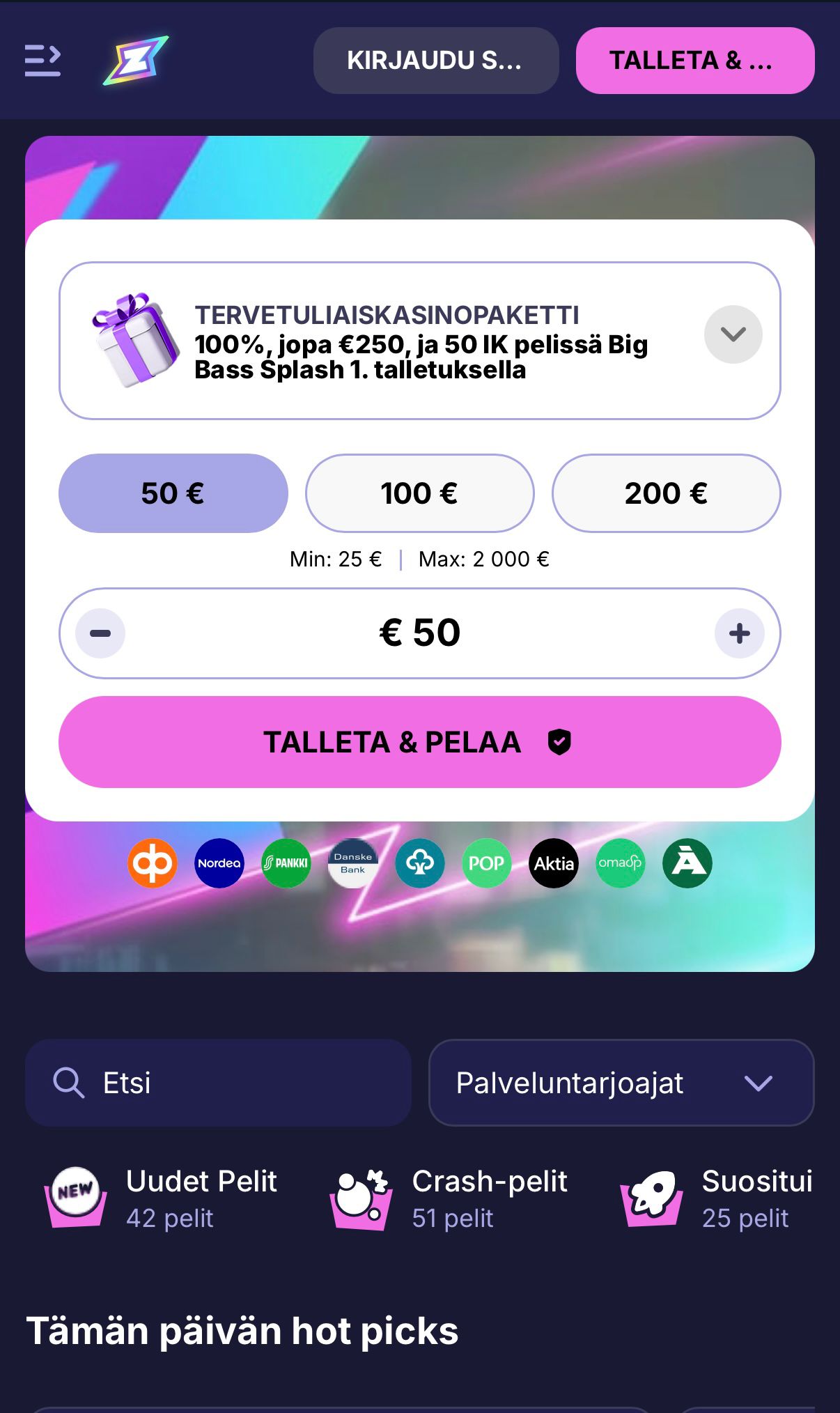Image resolution: width=840 pixels, height=1413 pixels.
Task: Select the 200 € deposit amount chip
Action: click(665, 493)
